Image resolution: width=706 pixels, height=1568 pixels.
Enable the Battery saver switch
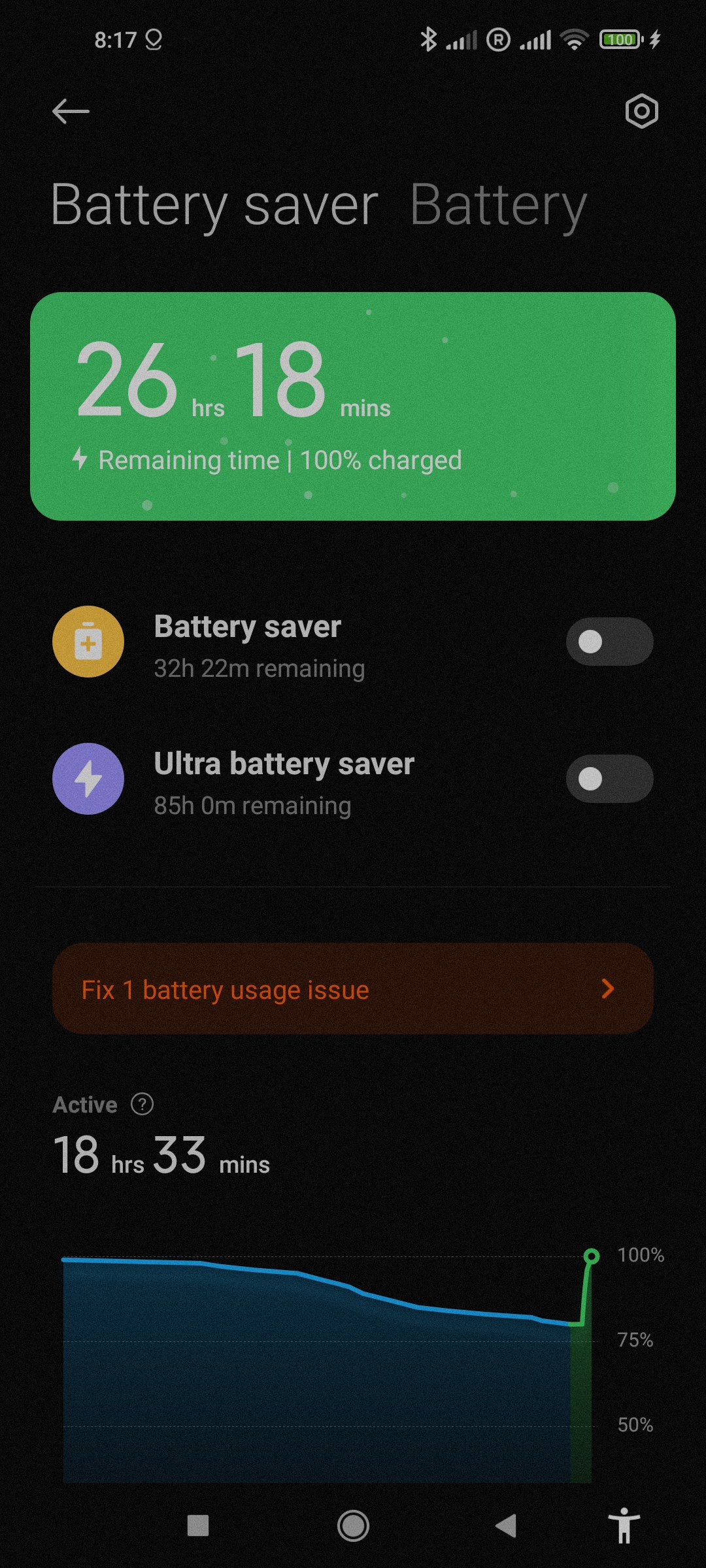pos(609,642)
